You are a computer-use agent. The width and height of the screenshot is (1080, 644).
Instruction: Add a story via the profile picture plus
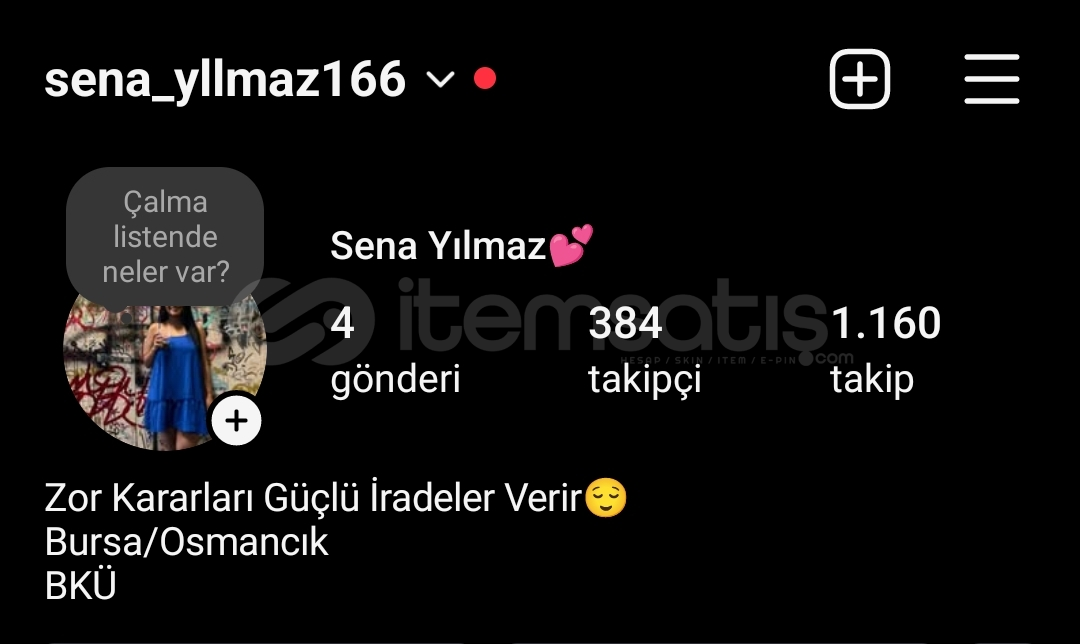236,421
